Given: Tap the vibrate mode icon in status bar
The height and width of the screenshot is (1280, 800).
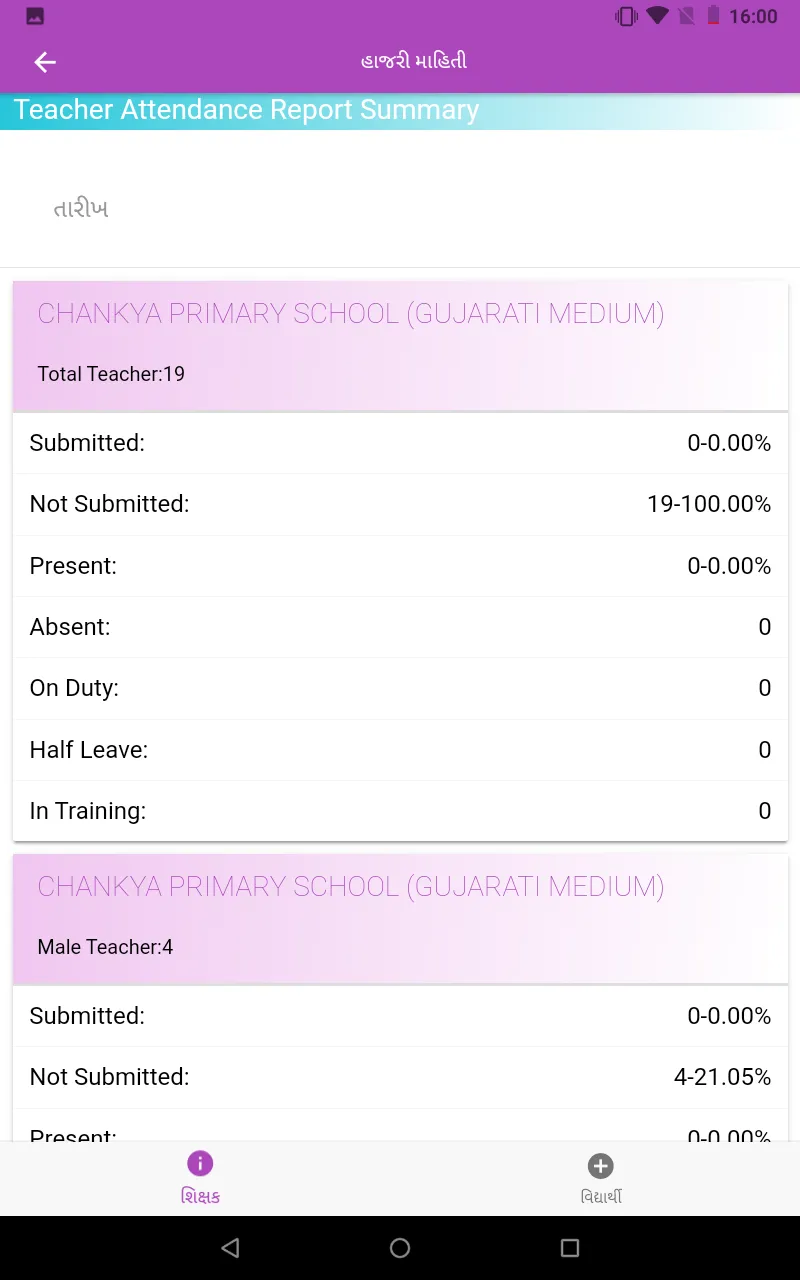Looking at the screenshot, I should [x=625, y=16].
